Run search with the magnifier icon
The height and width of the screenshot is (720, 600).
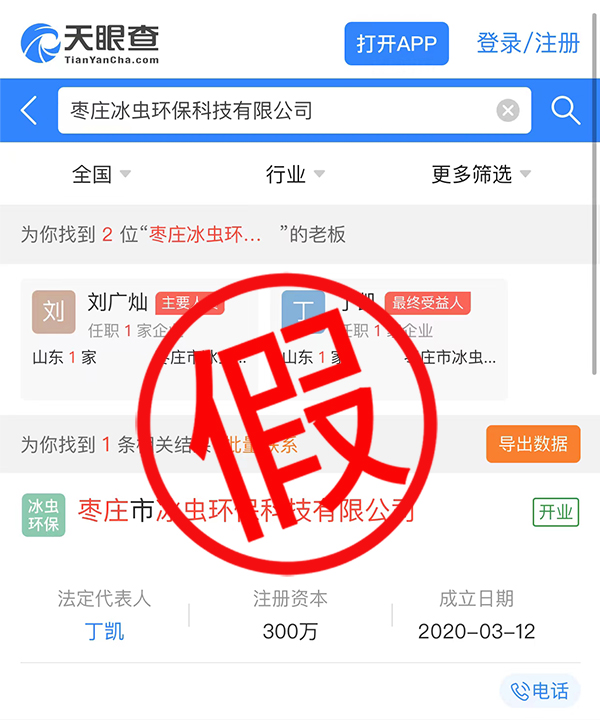(566, 110)
